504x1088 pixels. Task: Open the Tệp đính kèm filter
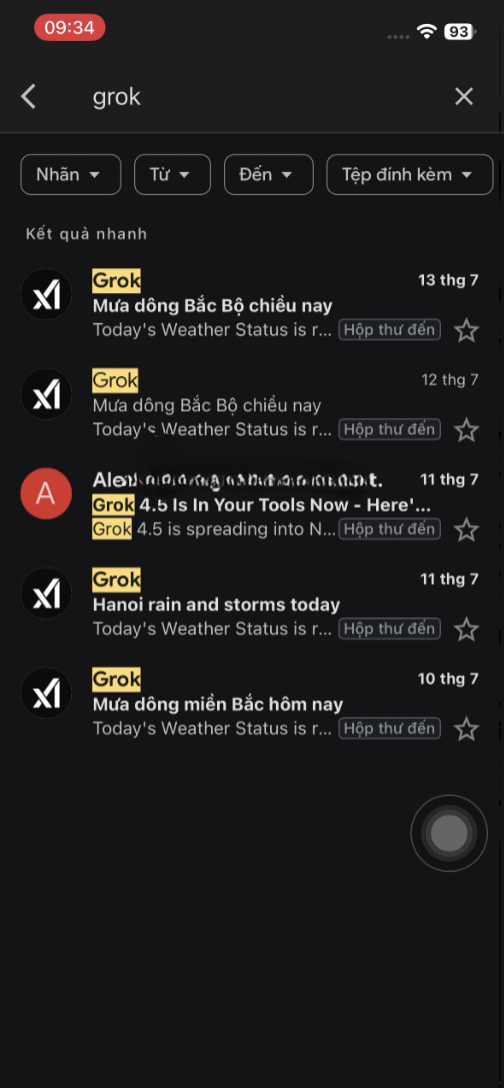click(x=410, y=174)
